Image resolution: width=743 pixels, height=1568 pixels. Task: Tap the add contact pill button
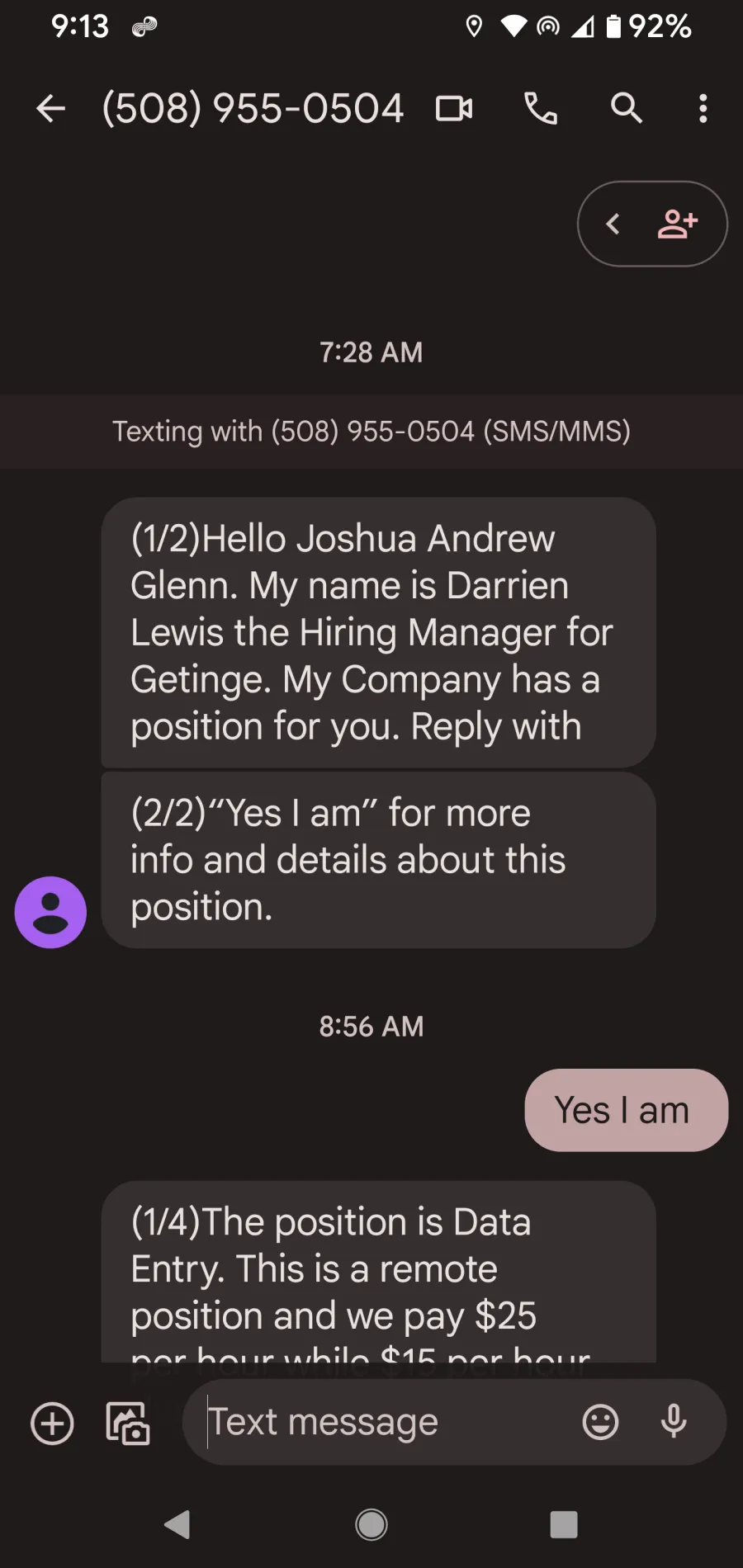click(x=652, y=224)
